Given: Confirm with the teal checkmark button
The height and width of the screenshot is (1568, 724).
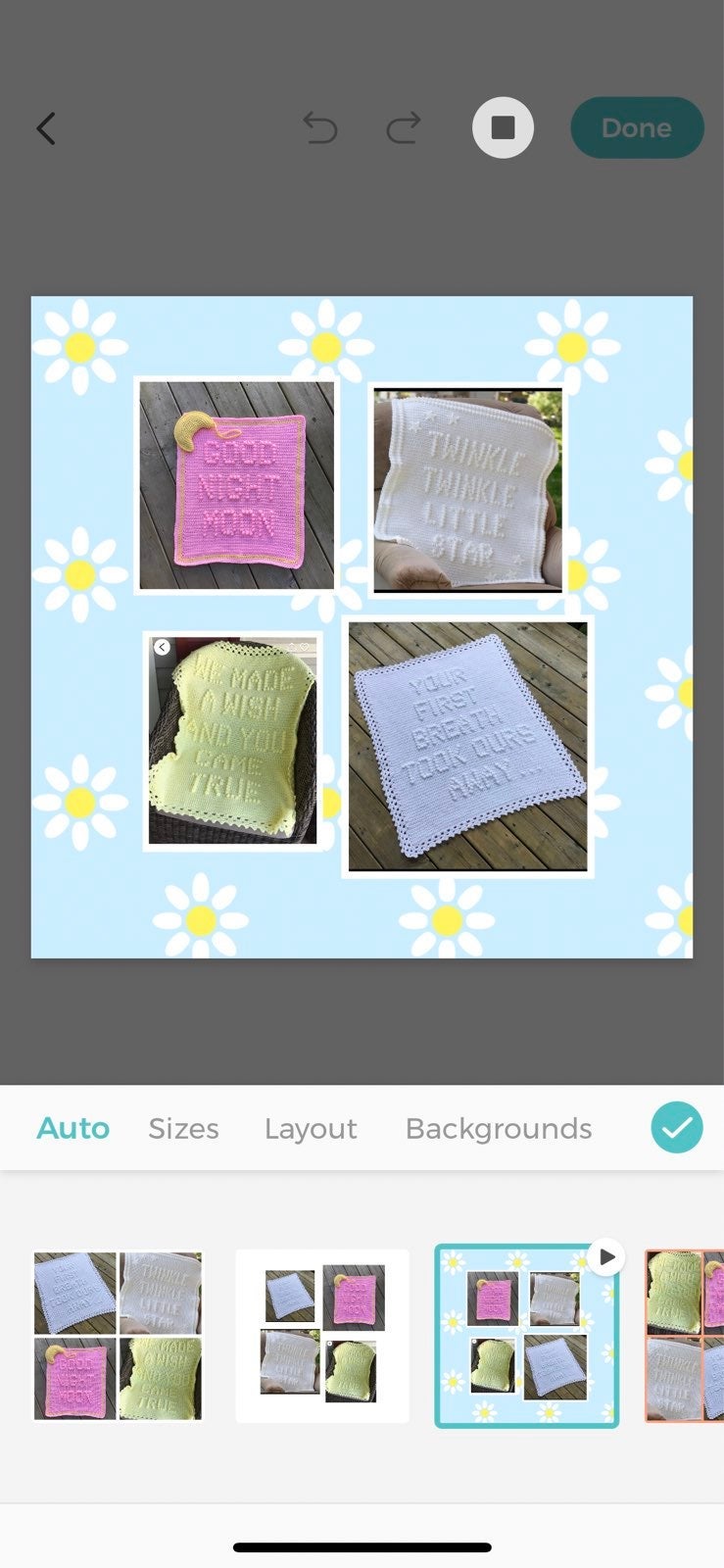Looking at the screenshot, I should click(677, 1127).
